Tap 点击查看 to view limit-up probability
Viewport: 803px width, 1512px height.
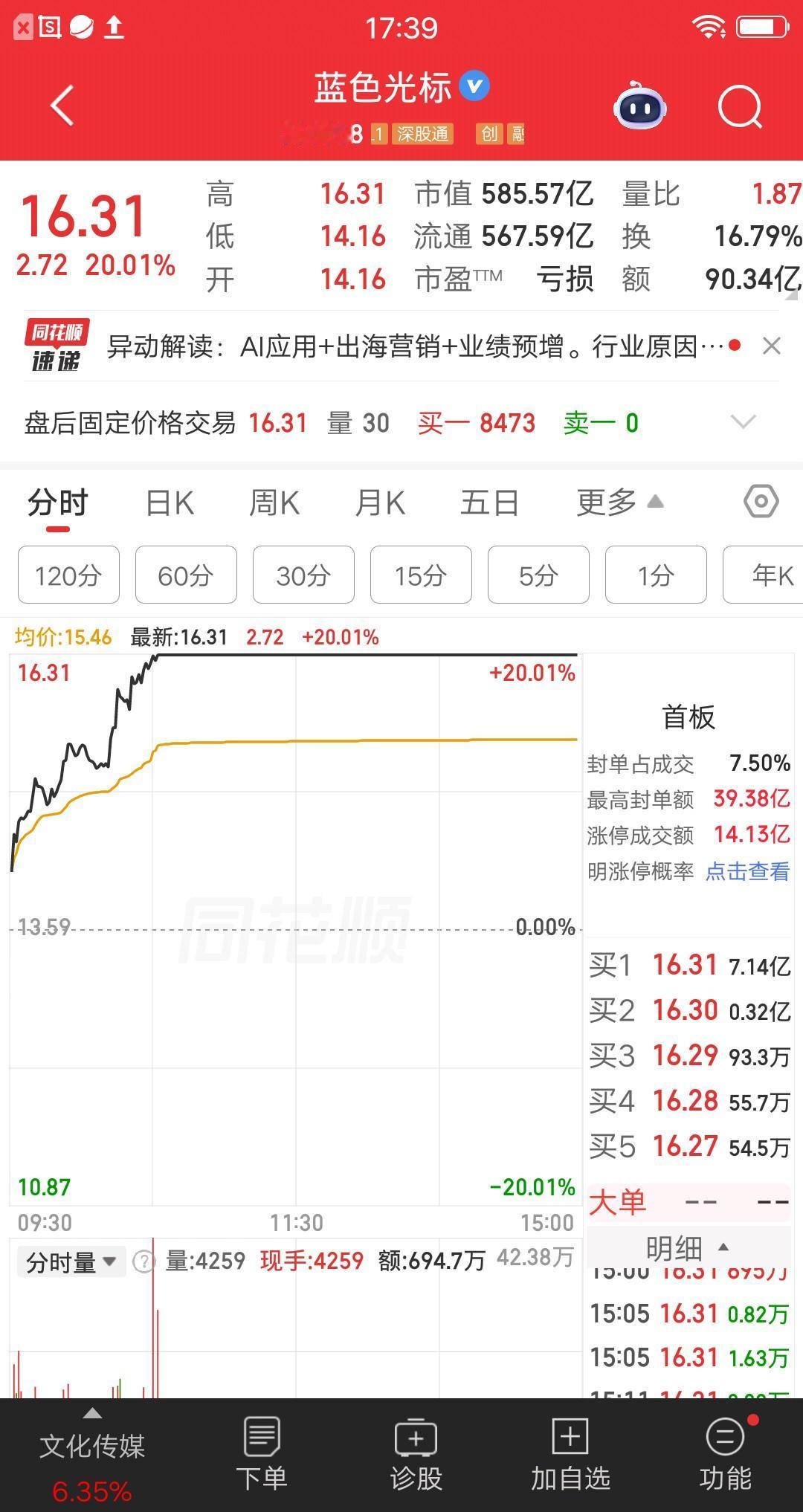point(746,871)
